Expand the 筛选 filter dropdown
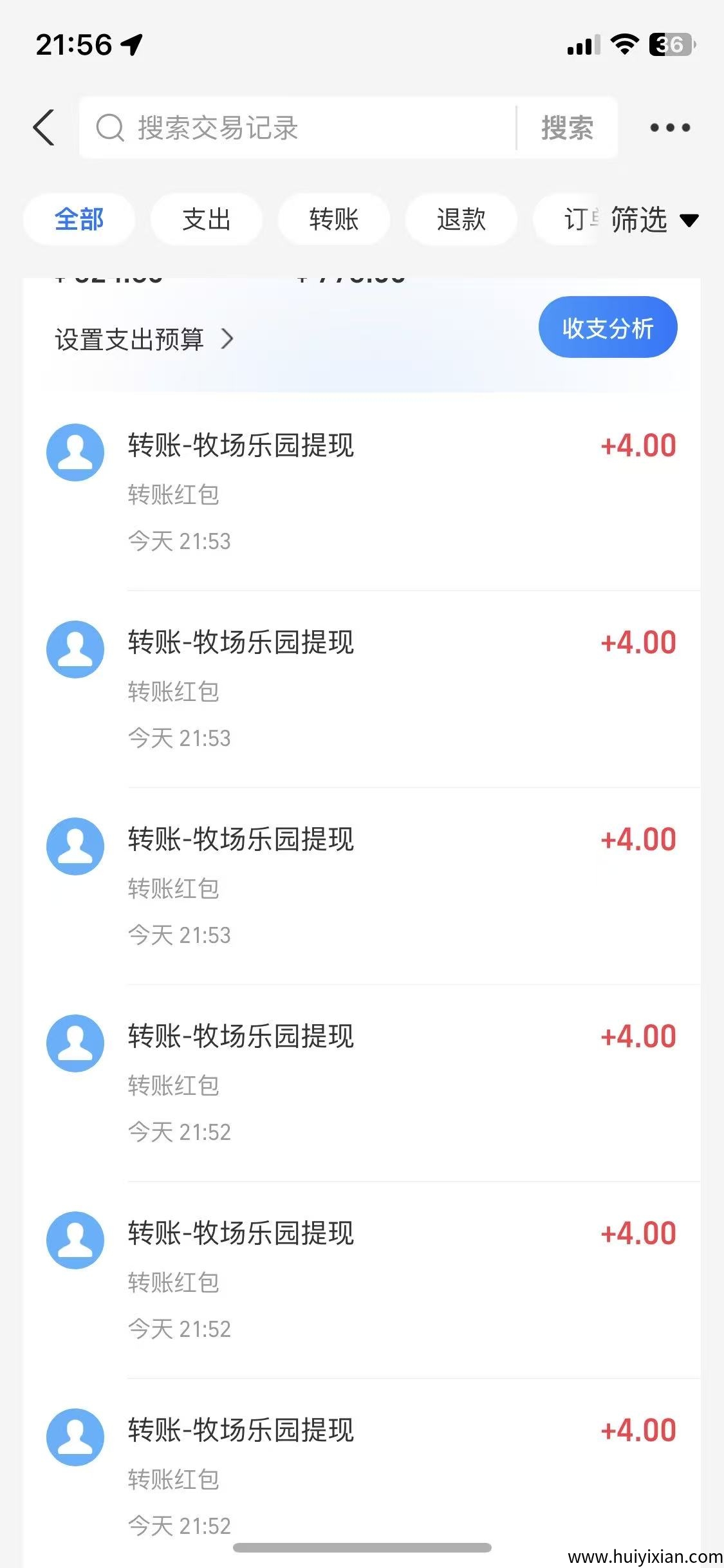Image resolution: width=724 pixels, height=1568 pixels. [x=653, y=219]
